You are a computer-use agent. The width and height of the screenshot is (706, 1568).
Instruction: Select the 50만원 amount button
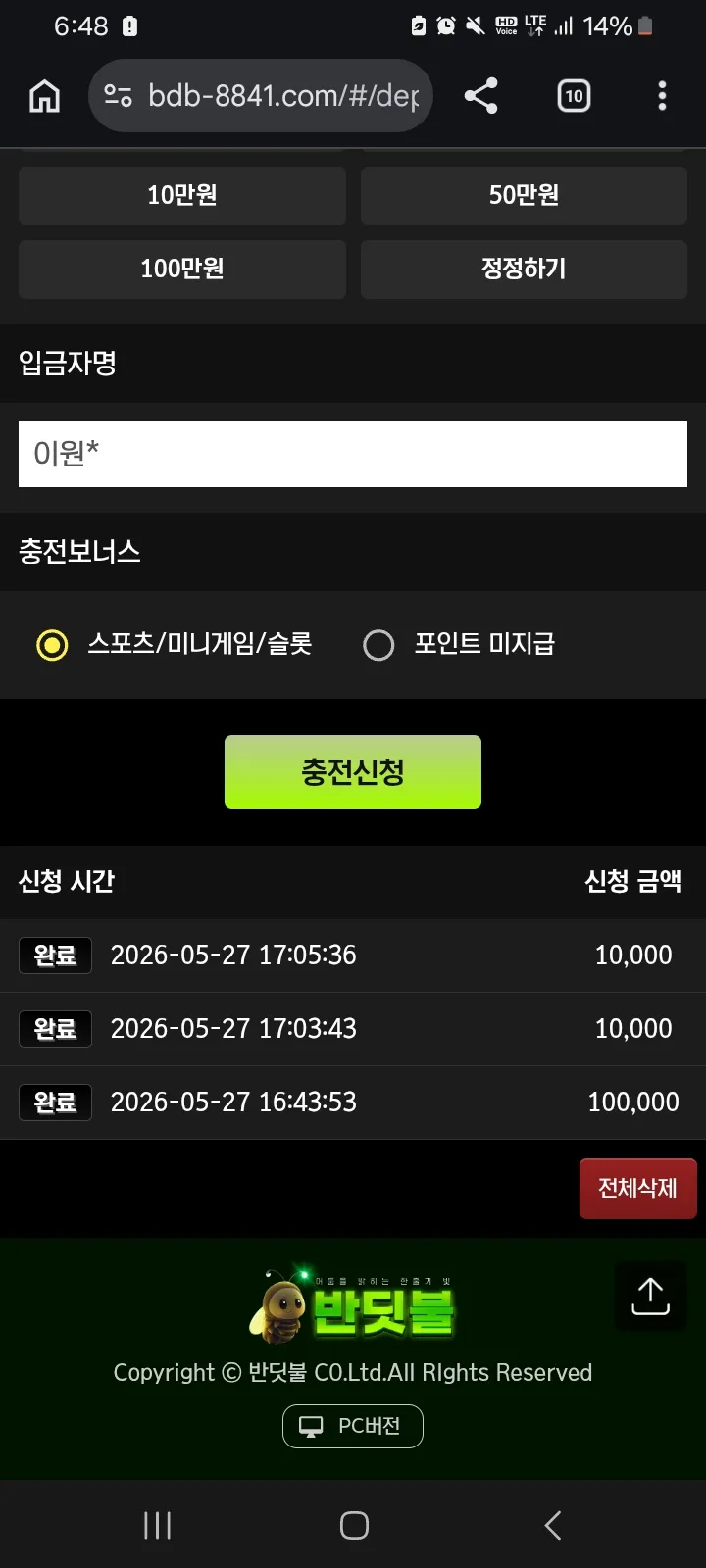(524, 195)
